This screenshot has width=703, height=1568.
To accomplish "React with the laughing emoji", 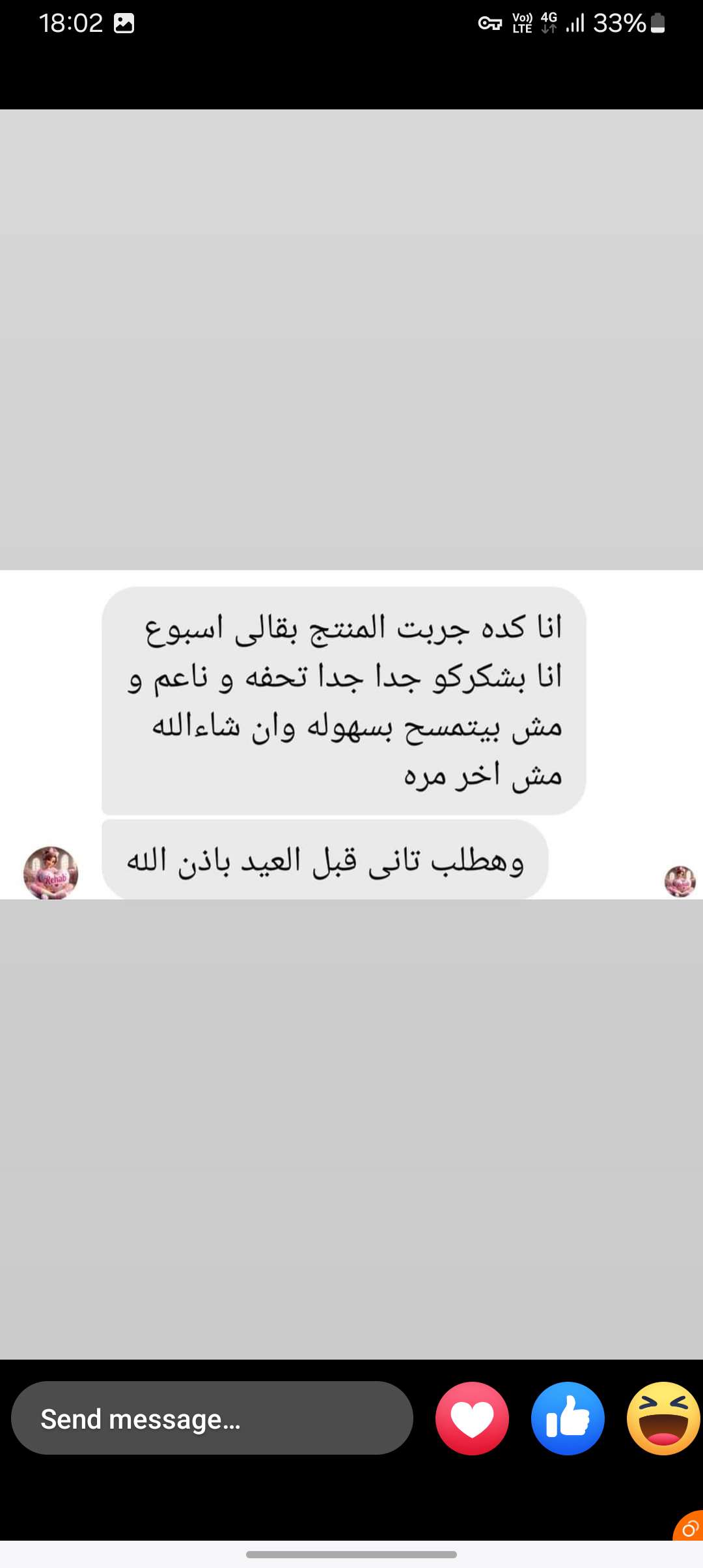I will point(663,1419).
